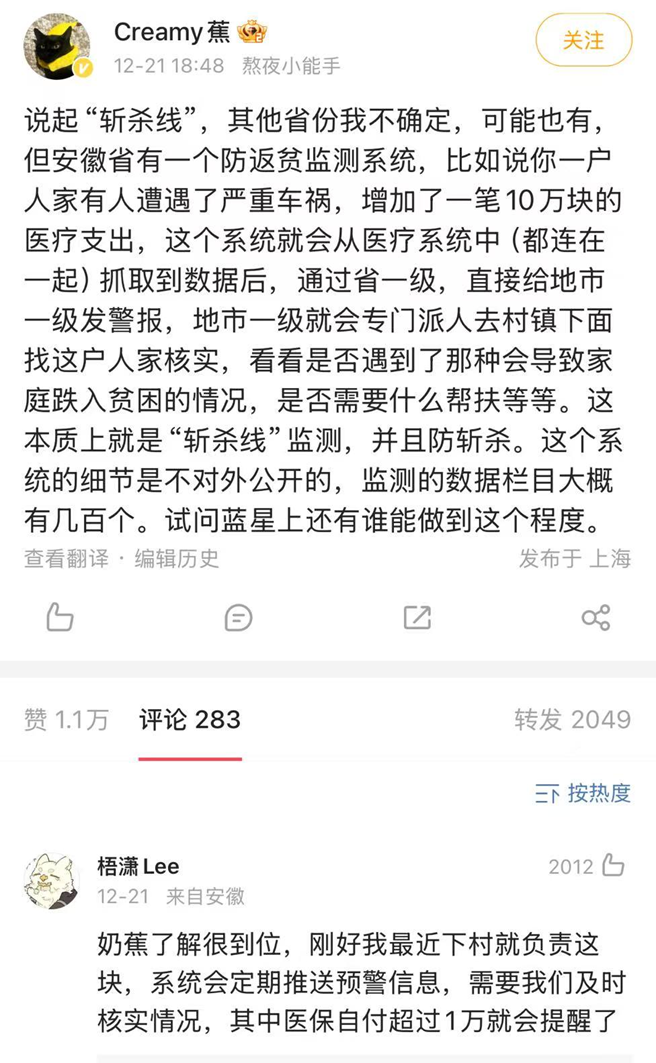Follow Creamy蕉 with the 关注 button

[x=583, y=41]
